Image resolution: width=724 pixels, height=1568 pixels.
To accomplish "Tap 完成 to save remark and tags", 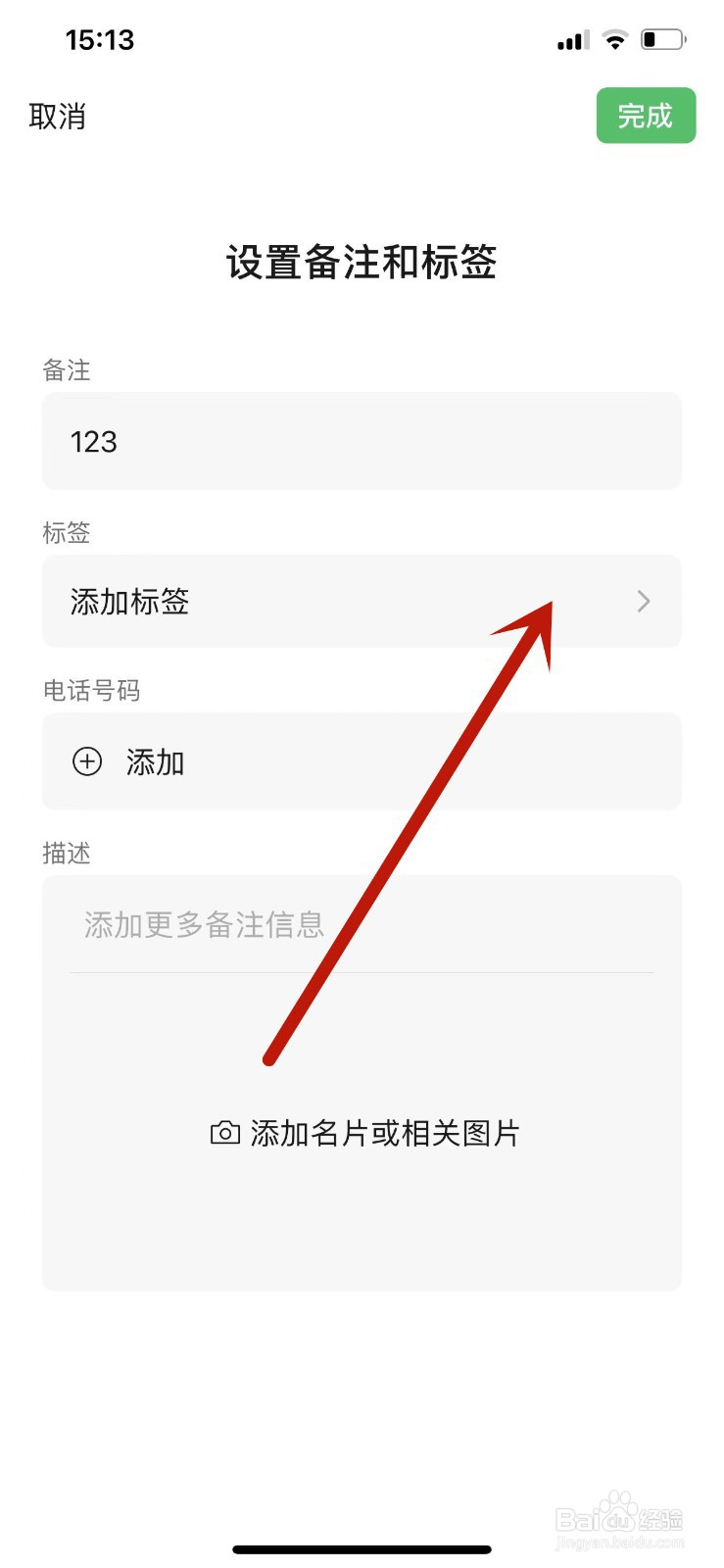I will click(646, 116).
